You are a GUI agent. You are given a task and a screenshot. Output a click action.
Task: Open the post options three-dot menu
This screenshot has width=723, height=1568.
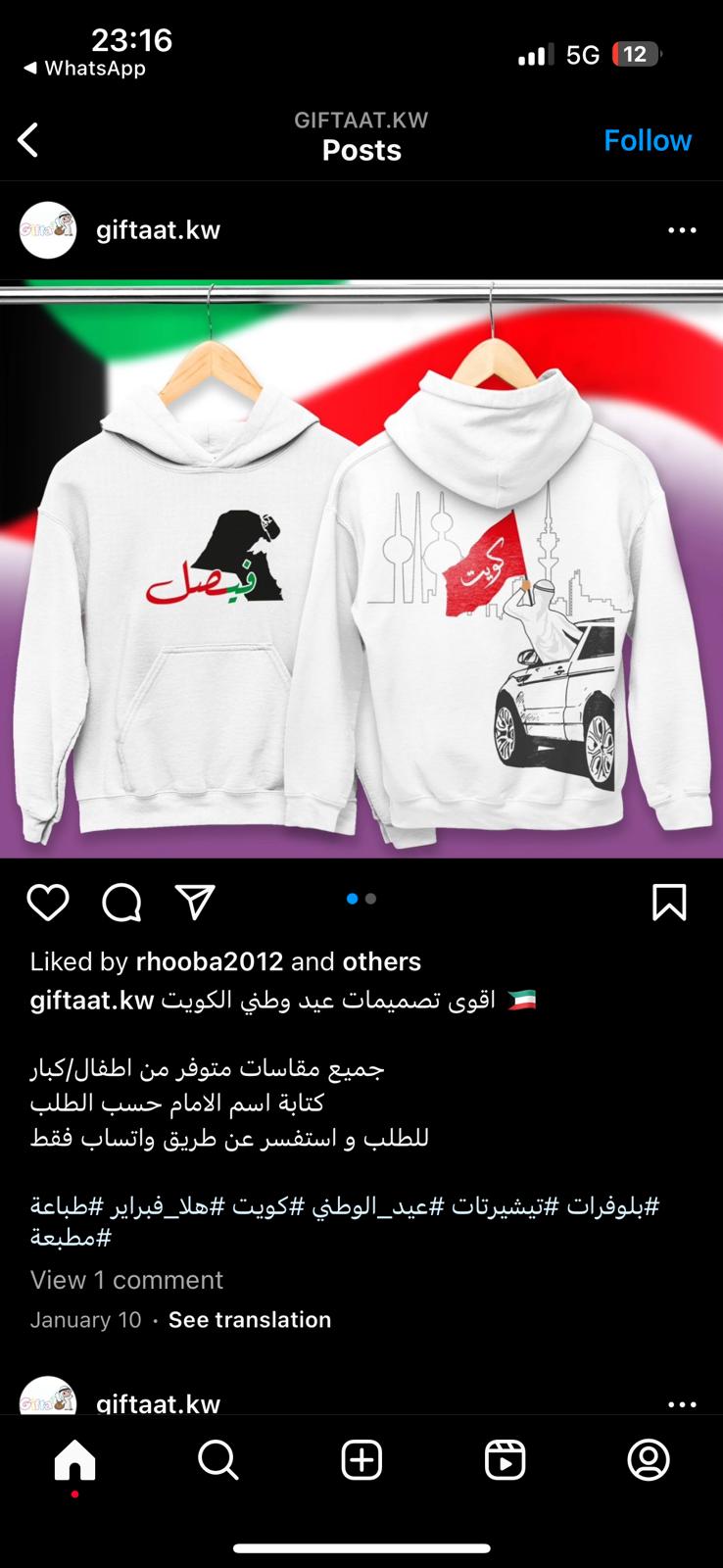[x=682, y=230]
